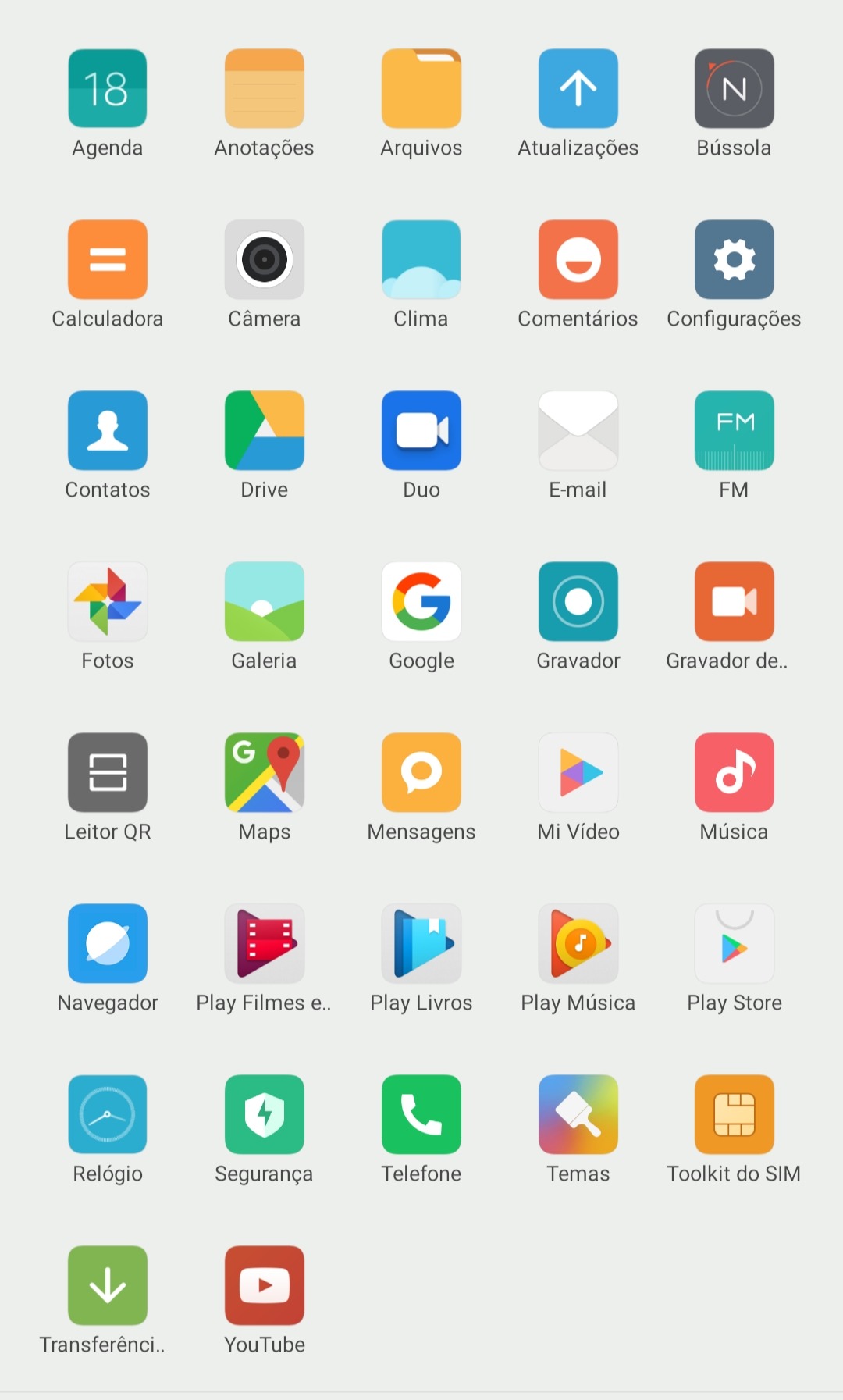Open the Relógio clock app
Image resolution: width=843 pixels, height=1400 pixels.
pyautogui.click(x=108, y=1114)
